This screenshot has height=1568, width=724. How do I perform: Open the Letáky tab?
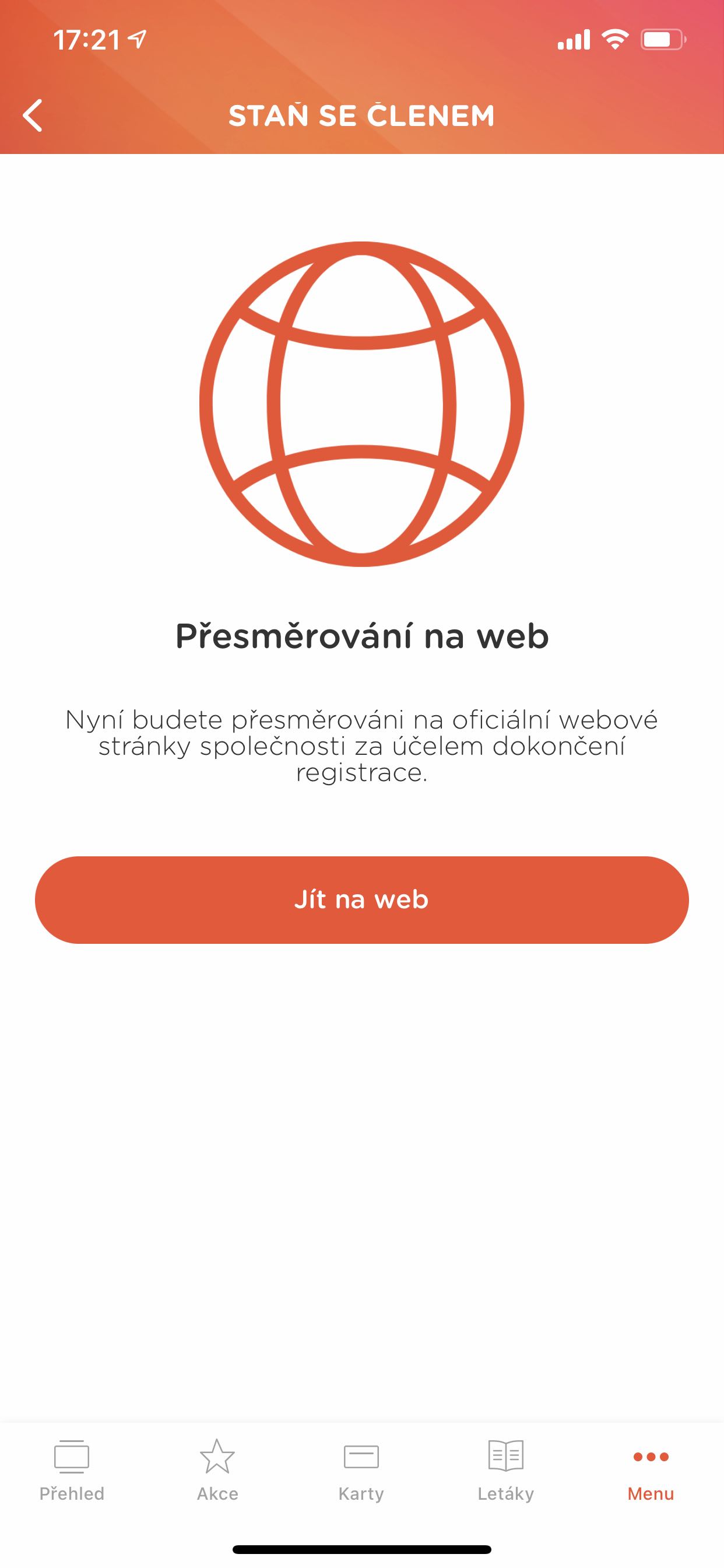click(x=505, y=1469)
